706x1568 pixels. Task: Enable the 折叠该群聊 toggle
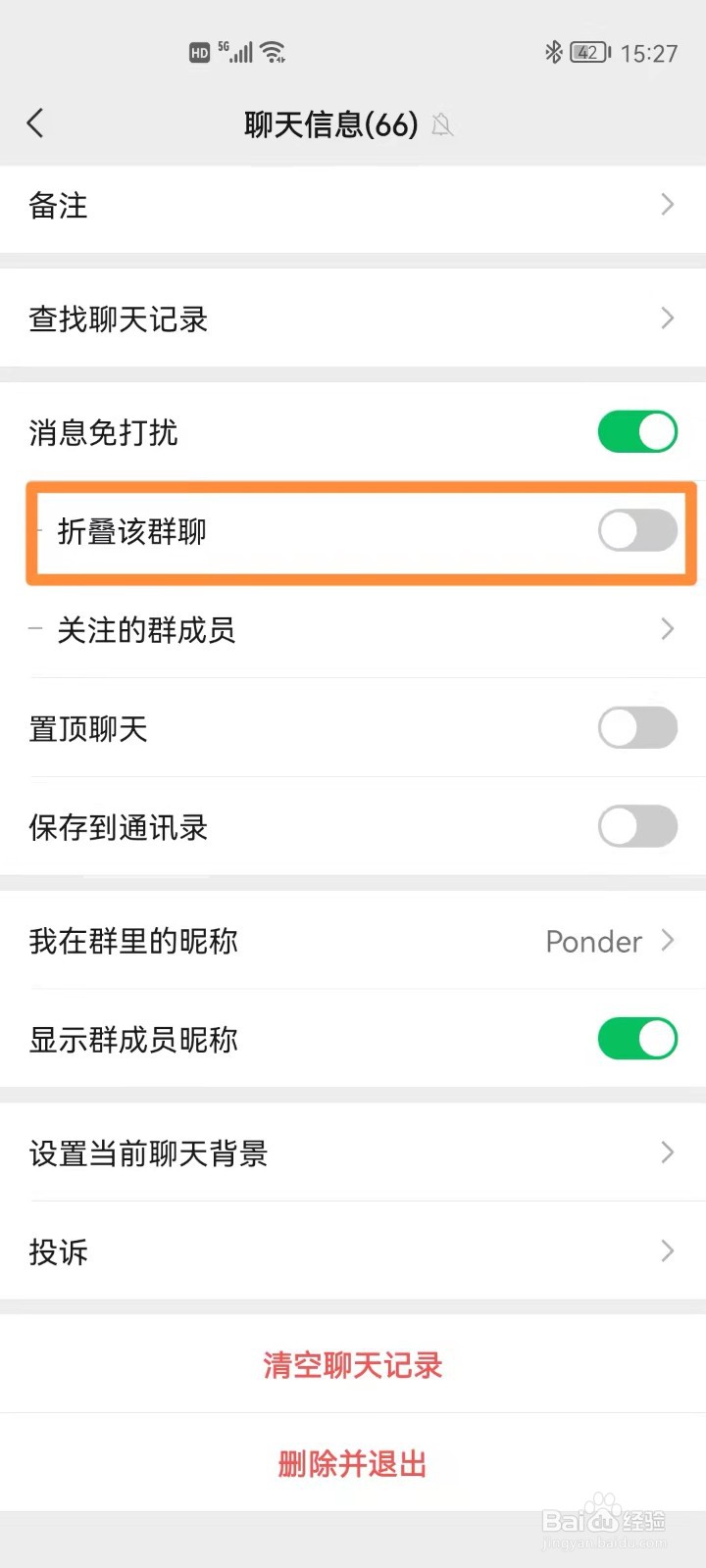636,530
